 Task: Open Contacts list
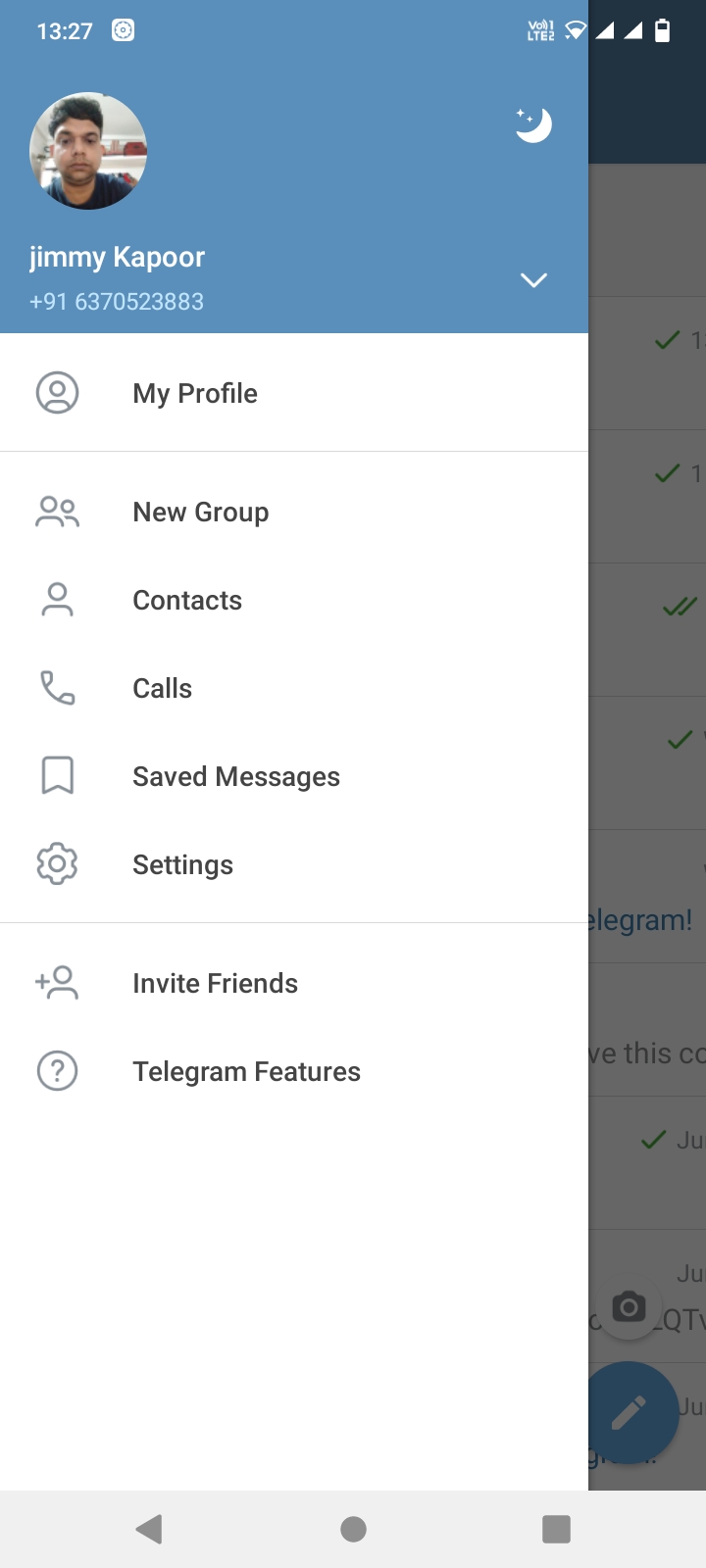(187, 600)
